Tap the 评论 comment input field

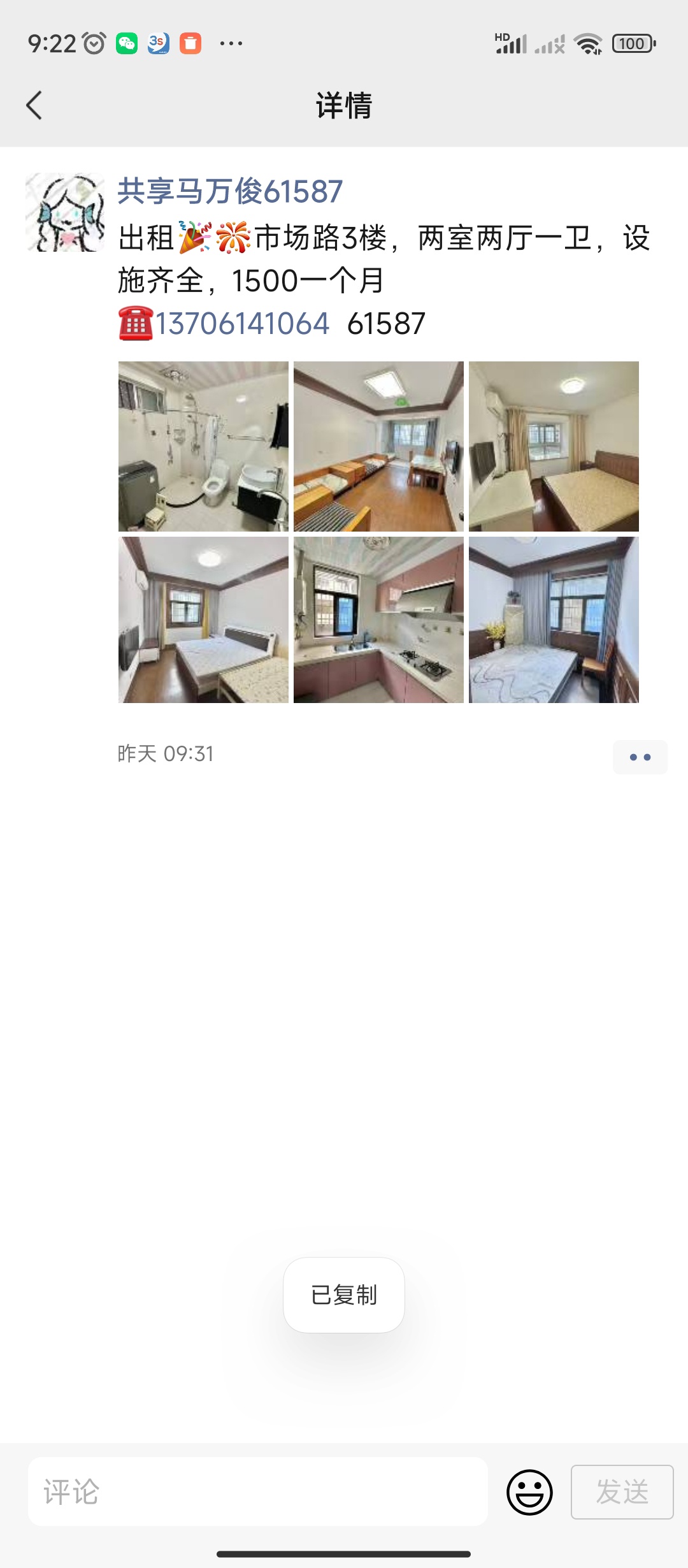258,1492
